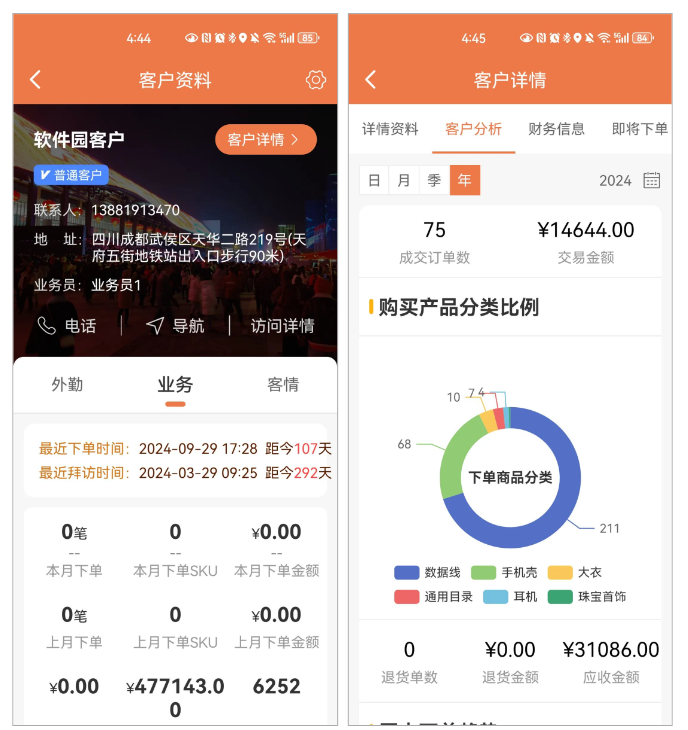
Task: Open the settings gear on 客户资料
Action: (x=316, y=80)
